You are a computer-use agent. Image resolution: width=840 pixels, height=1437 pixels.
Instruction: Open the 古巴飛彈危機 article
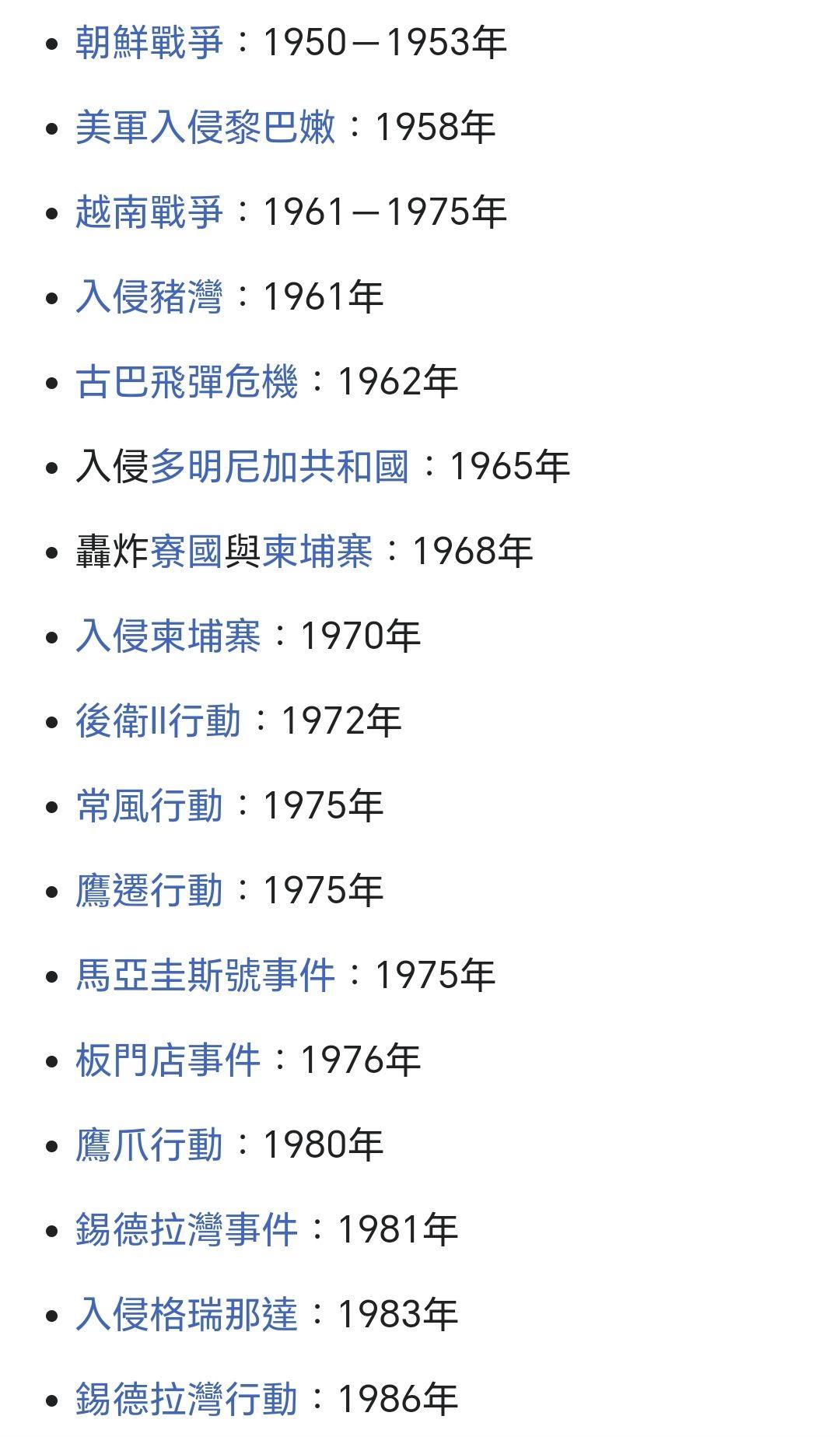tap(186, 382)
